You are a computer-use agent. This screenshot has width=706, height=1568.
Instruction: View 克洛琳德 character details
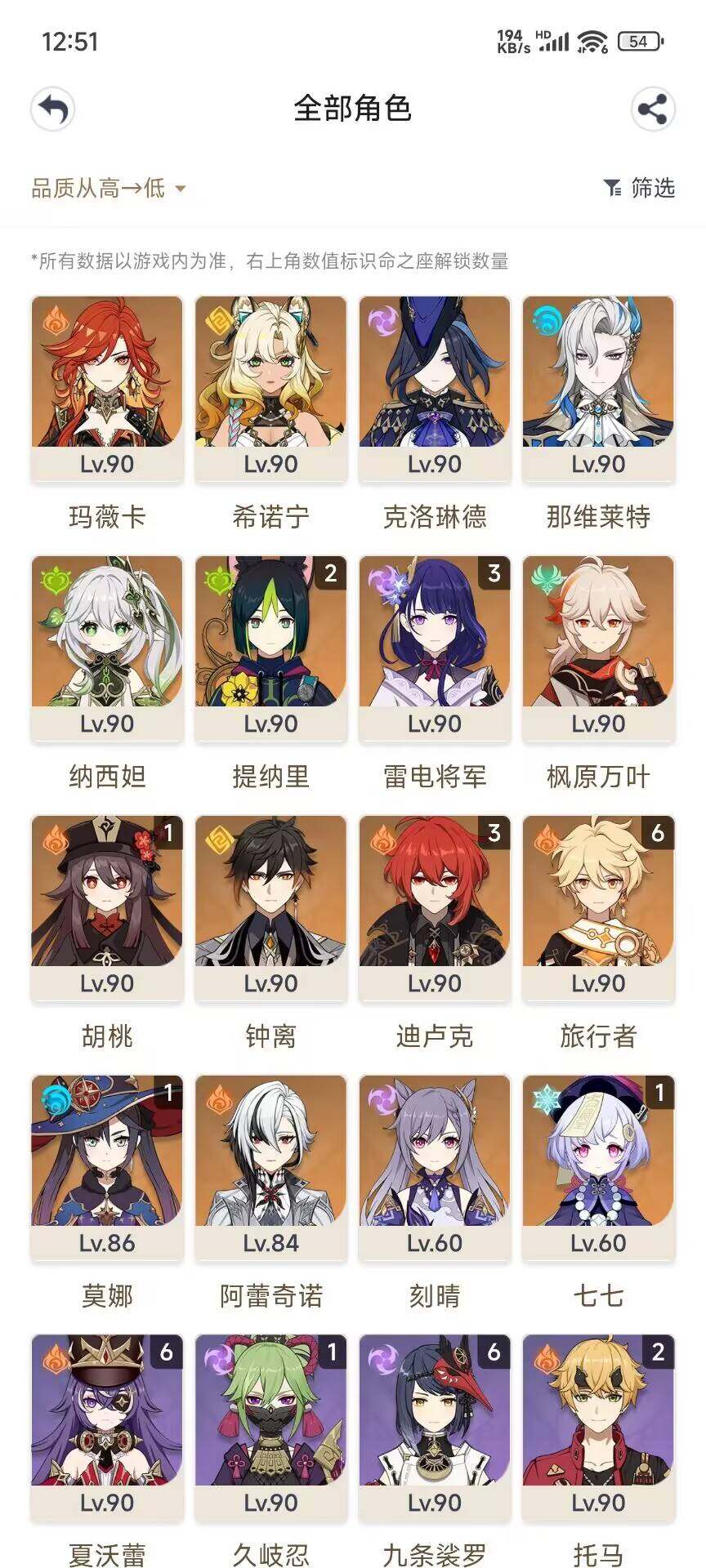[435, 390]
